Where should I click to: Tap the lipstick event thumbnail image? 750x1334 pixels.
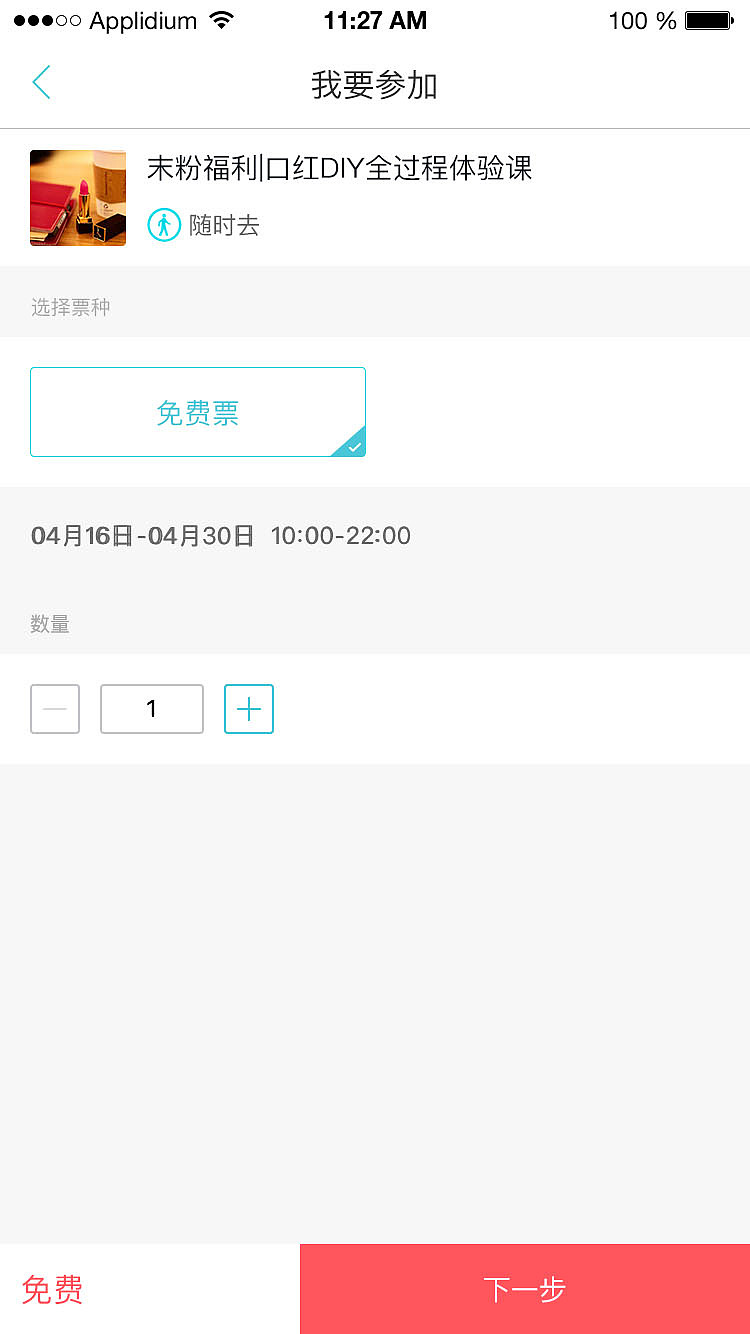pos(78,197)
